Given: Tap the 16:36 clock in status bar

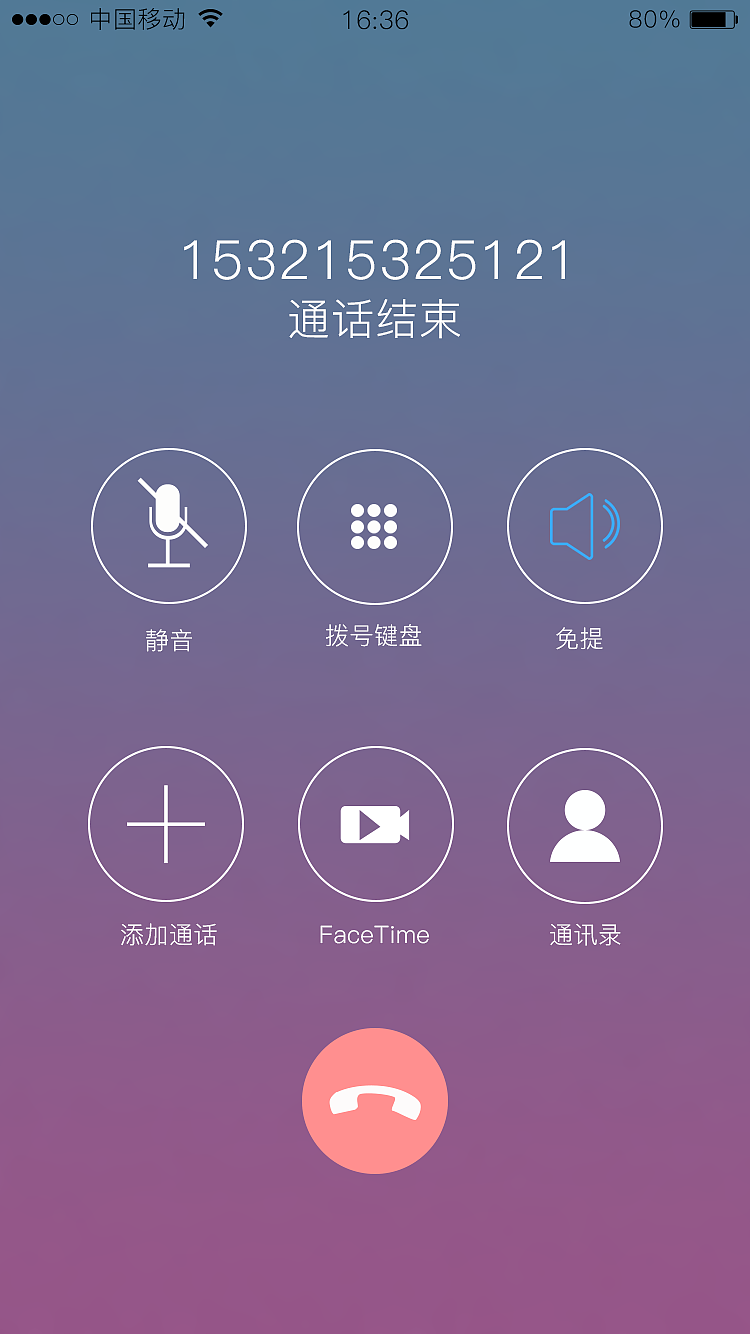Looking at the screenshot, I should (x=375, y=20).
